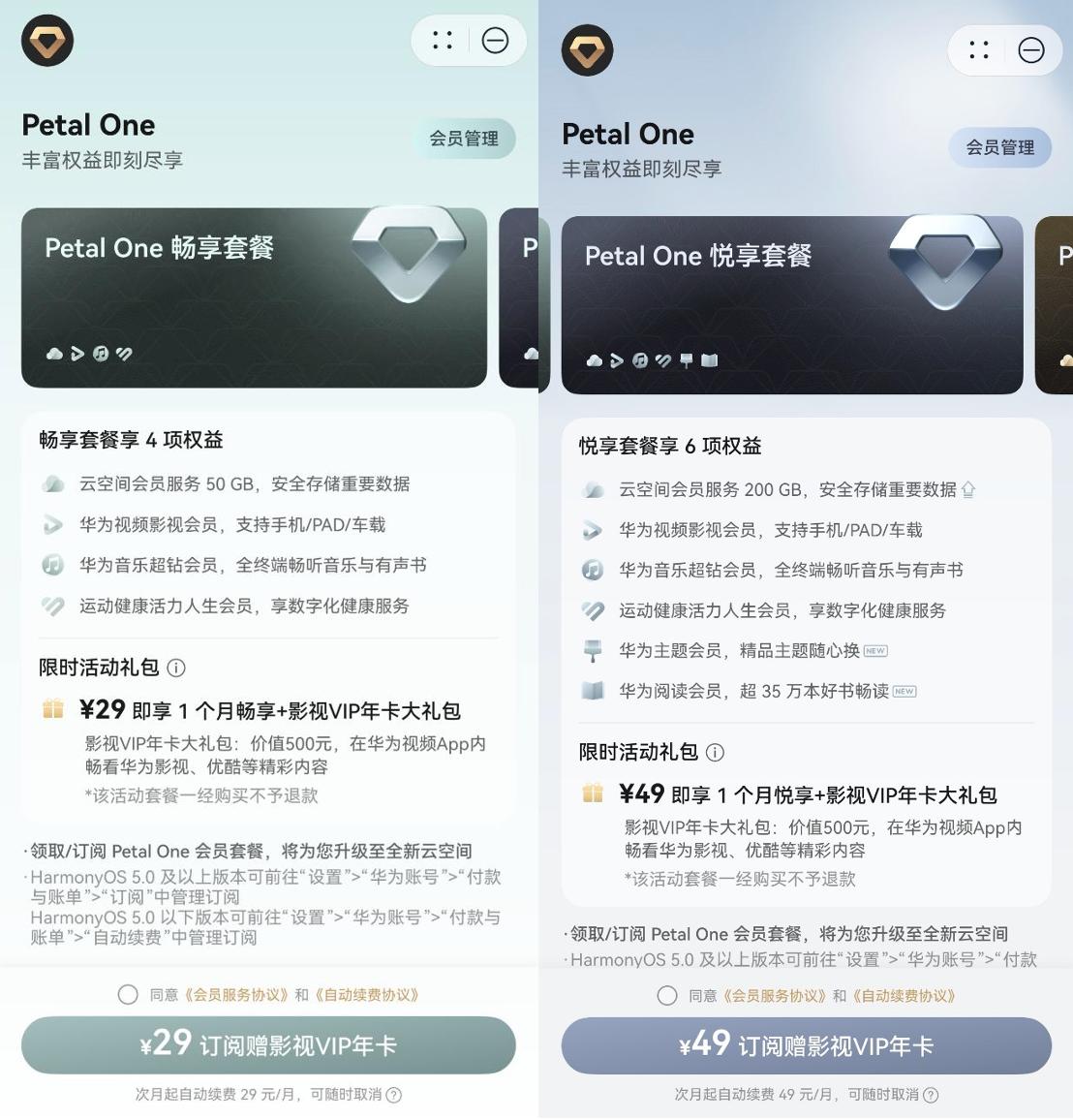This screenshot has width=1073, height=1120.
Task: Subscribe with the ¥49 订阅赠影视VIP年卡 button
Action: tap(806, 1046)
